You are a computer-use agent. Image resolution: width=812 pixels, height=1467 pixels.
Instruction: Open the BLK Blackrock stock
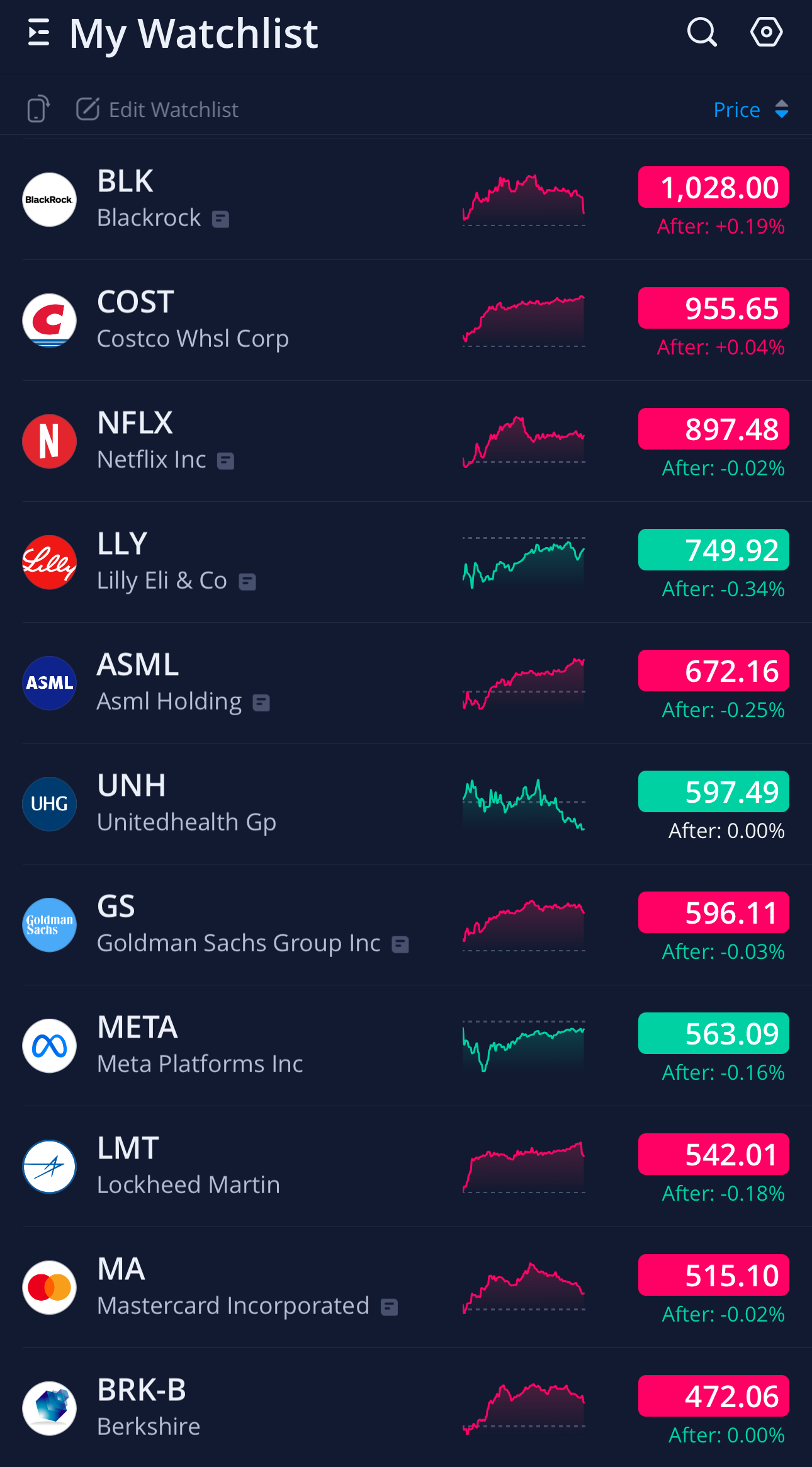point(406,200)
